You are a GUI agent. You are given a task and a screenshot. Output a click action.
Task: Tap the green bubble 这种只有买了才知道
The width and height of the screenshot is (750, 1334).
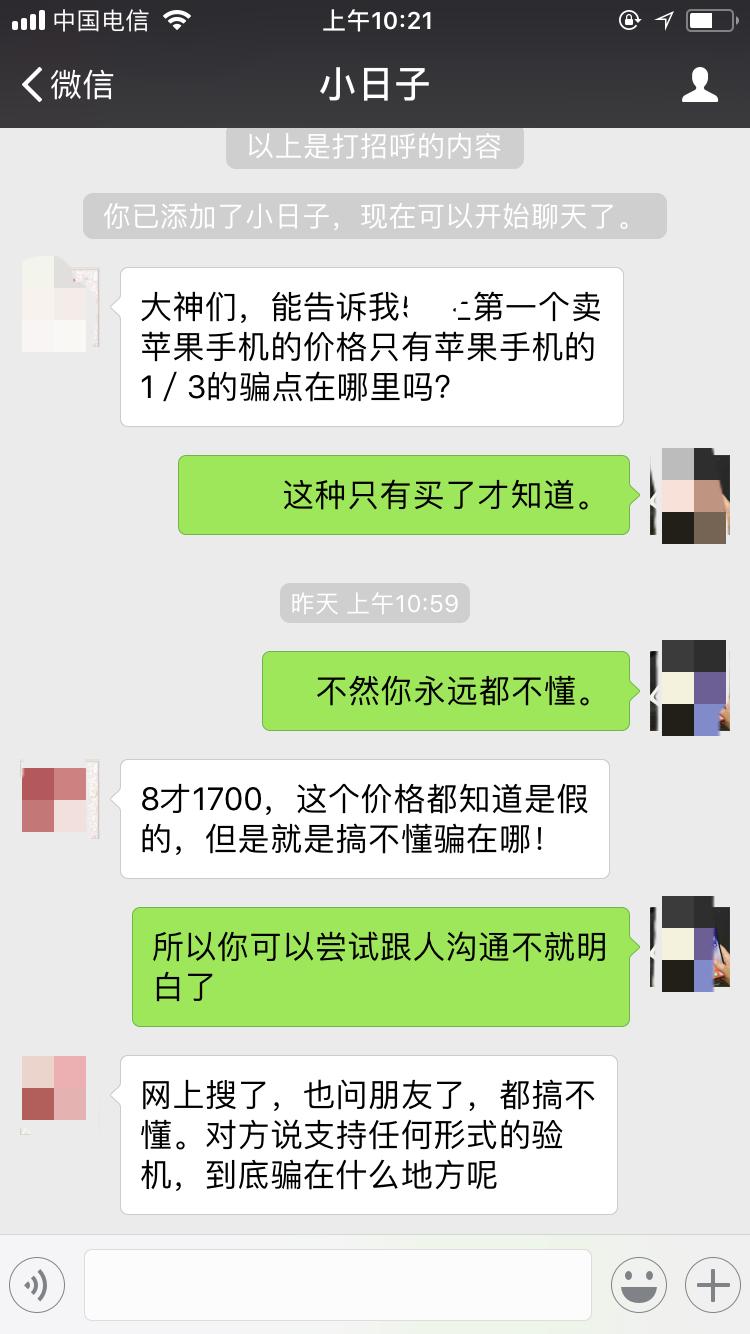tap(404, 495)
